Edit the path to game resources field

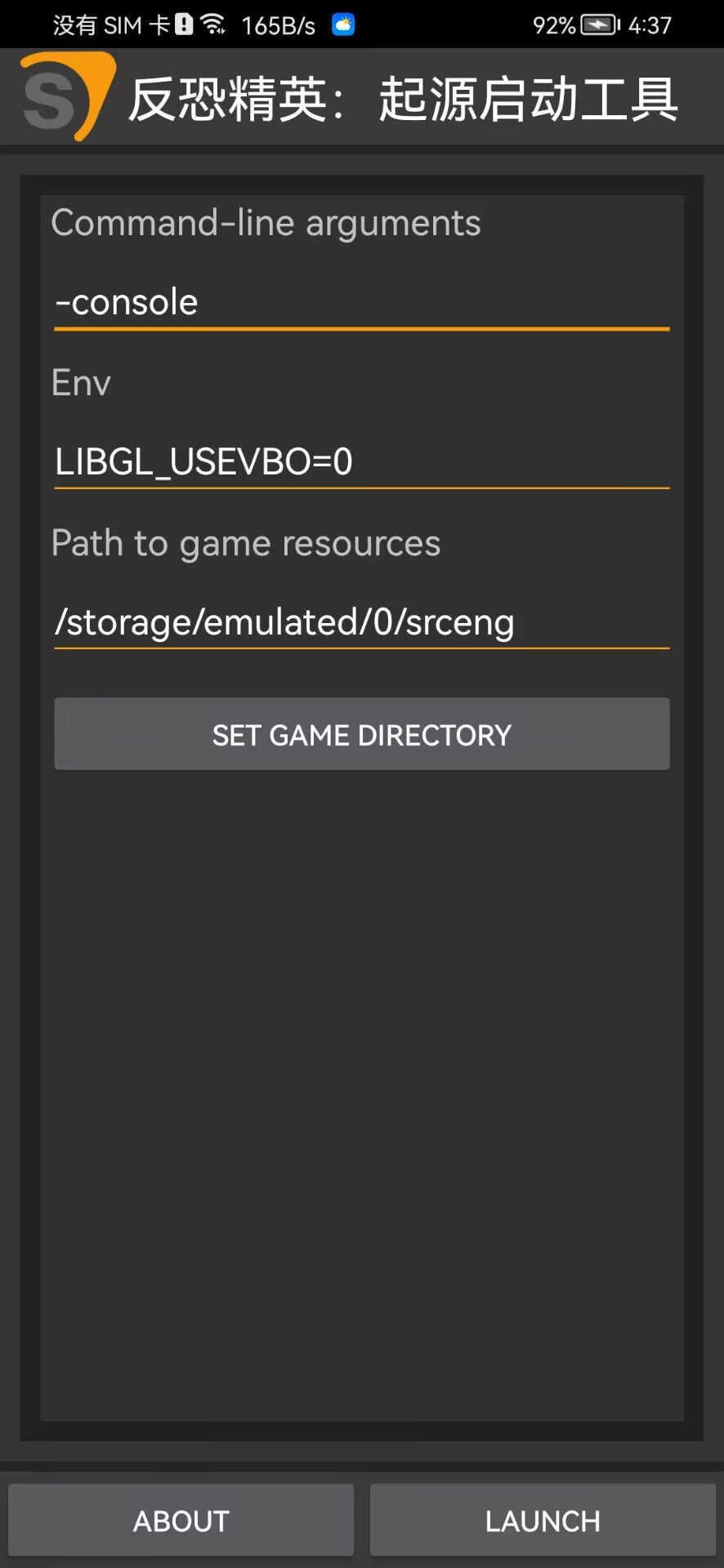(361, 622)
